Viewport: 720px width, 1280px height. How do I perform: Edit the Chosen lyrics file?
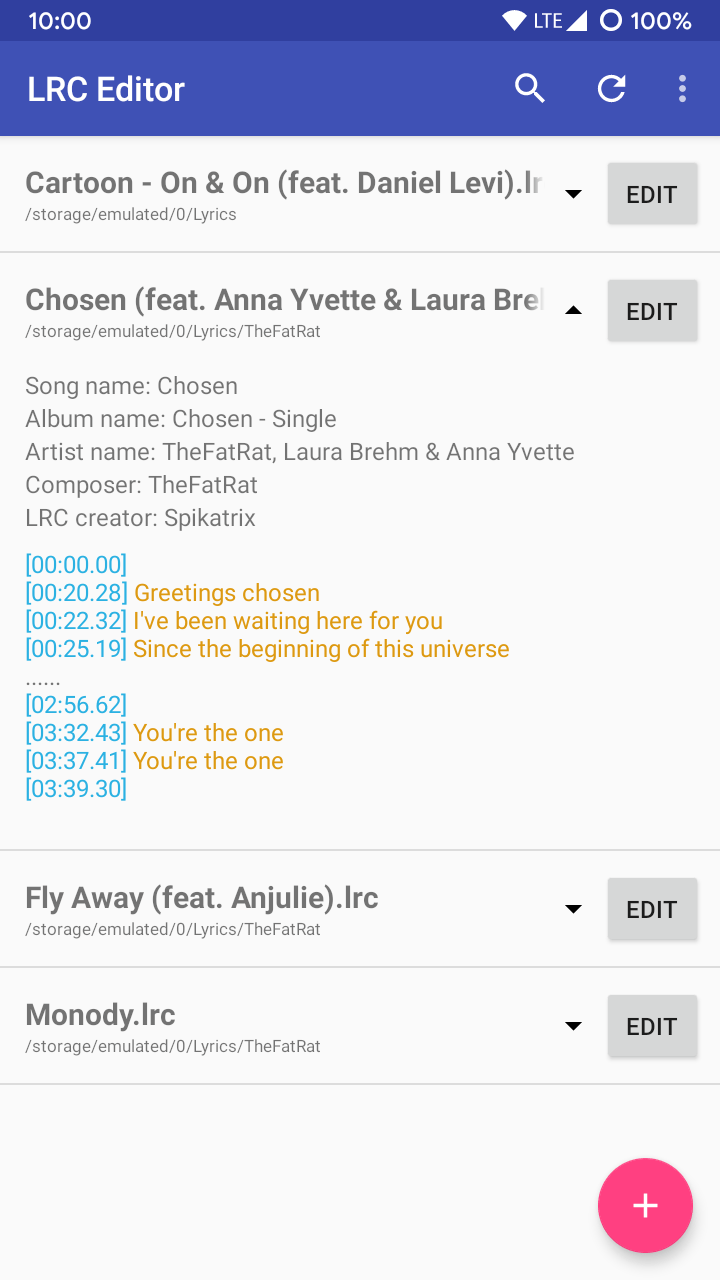[x=652, y=311]
